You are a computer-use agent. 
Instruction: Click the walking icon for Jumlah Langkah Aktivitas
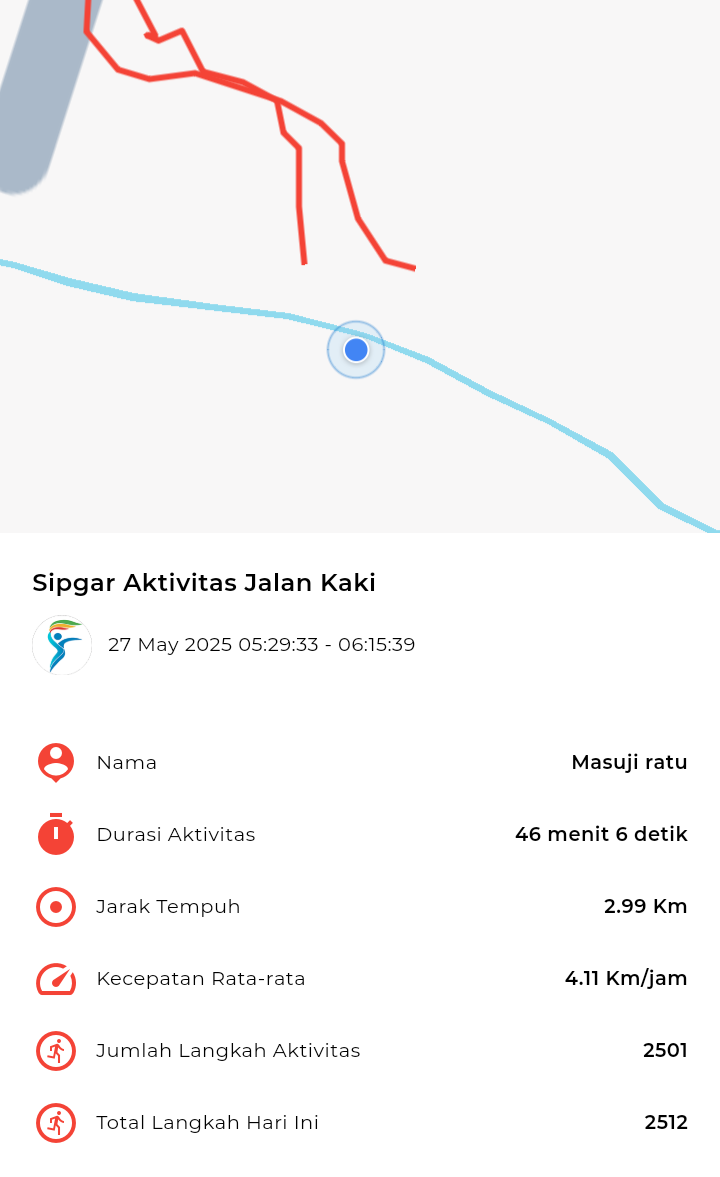pos(56,1051)
